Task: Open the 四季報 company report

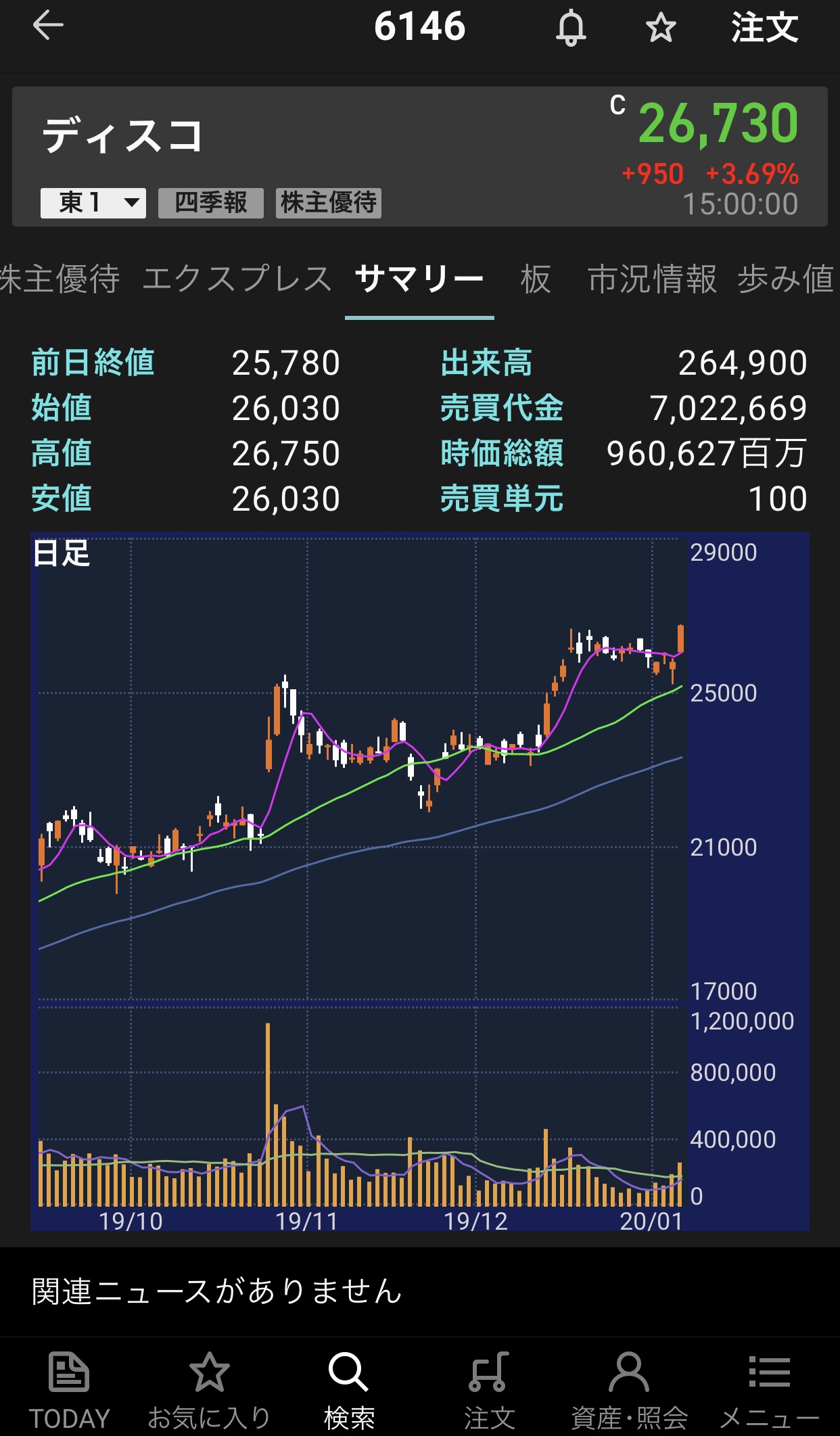Action: (210, 203)
